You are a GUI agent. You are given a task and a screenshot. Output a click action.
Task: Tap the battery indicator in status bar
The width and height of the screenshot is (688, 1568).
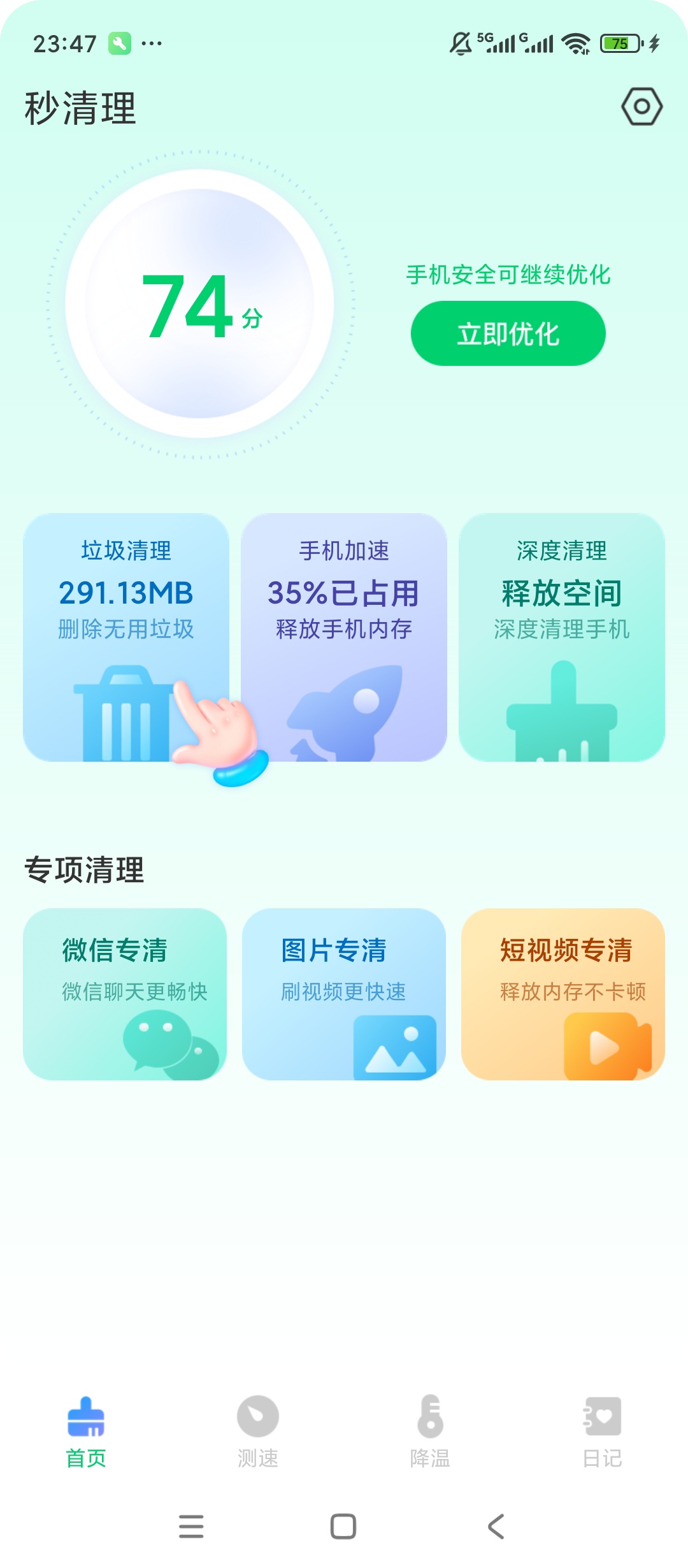(620, 43)
